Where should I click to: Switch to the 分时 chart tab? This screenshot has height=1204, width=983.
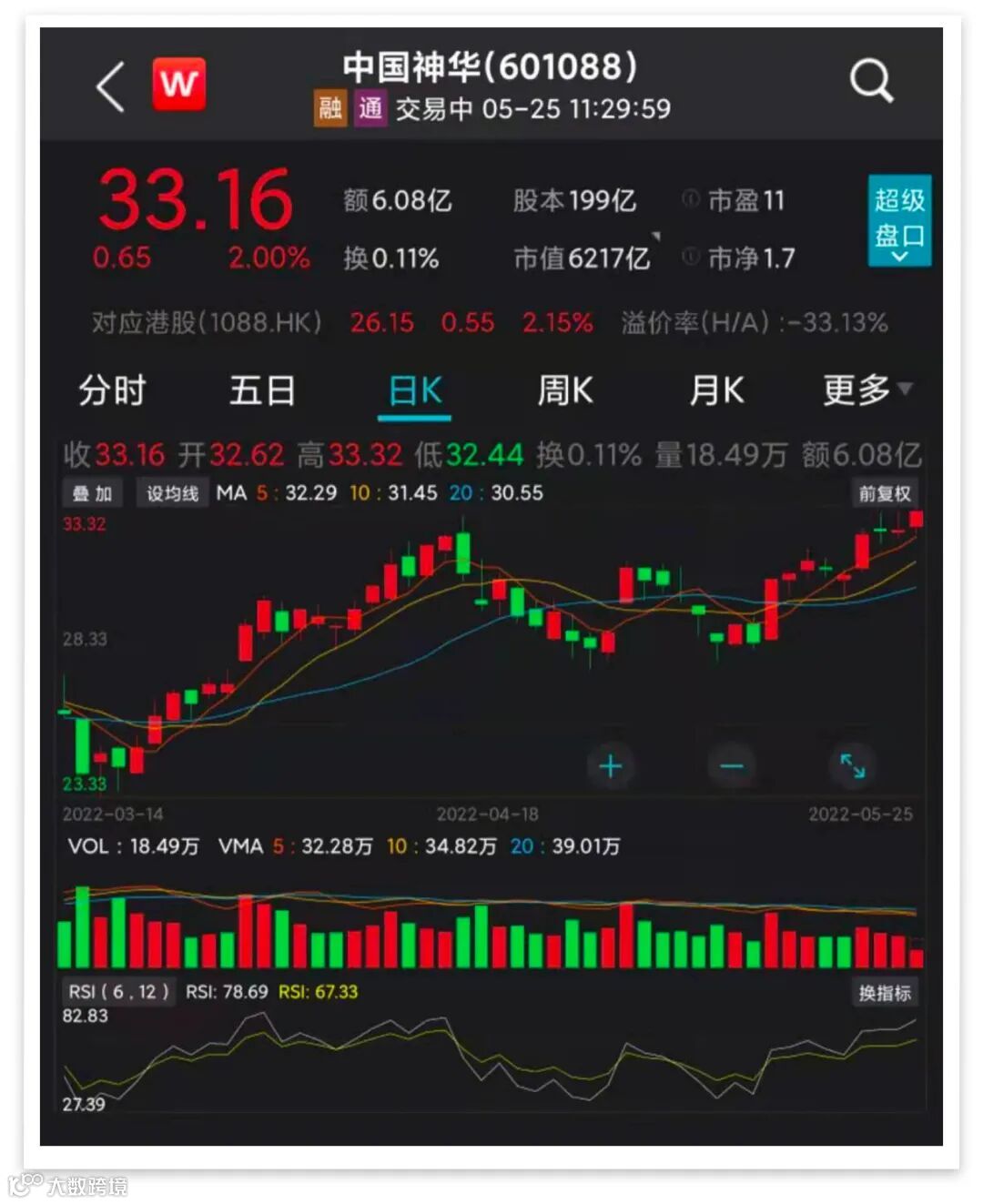point(112,390)
